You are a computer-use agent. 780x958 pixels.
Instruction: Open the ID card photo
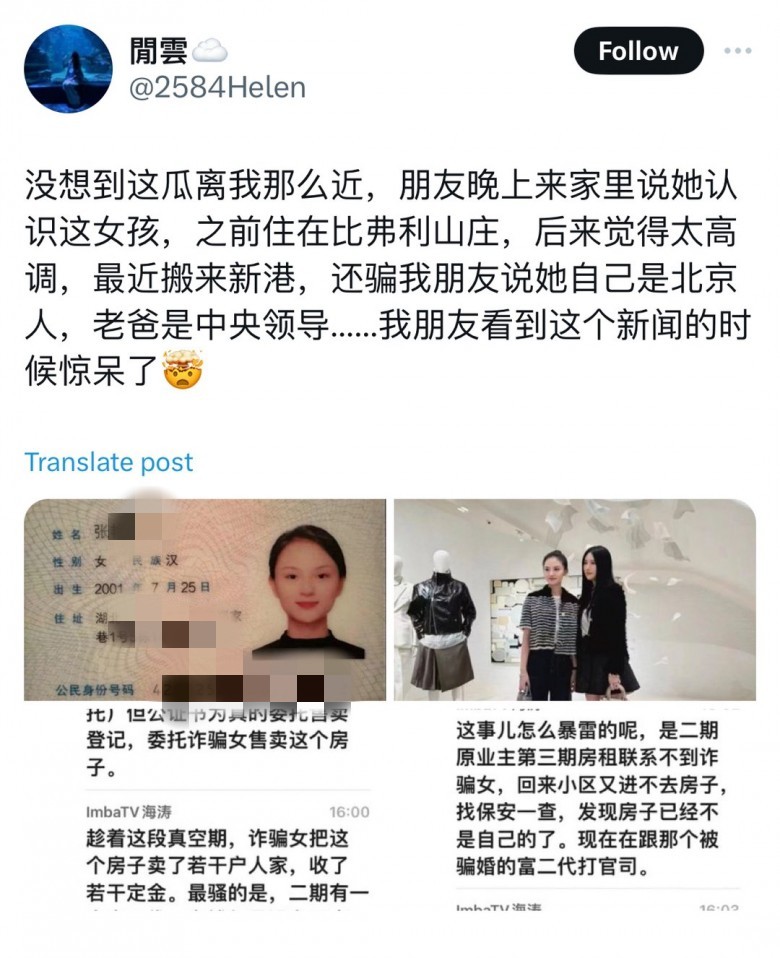(205, 599)
